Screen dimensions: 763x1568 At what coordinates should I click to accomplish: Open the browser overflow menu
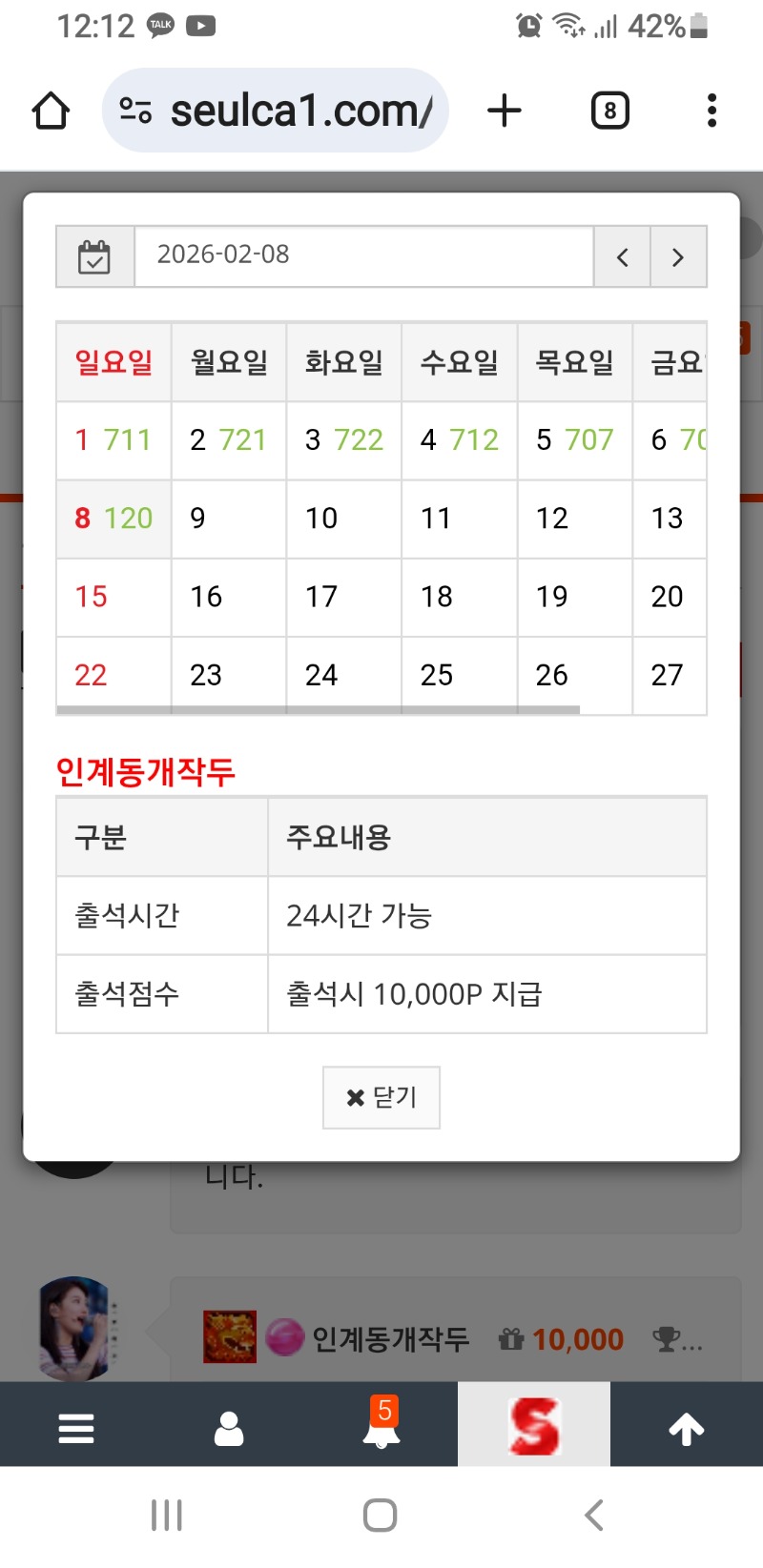[x=711, y=111]
